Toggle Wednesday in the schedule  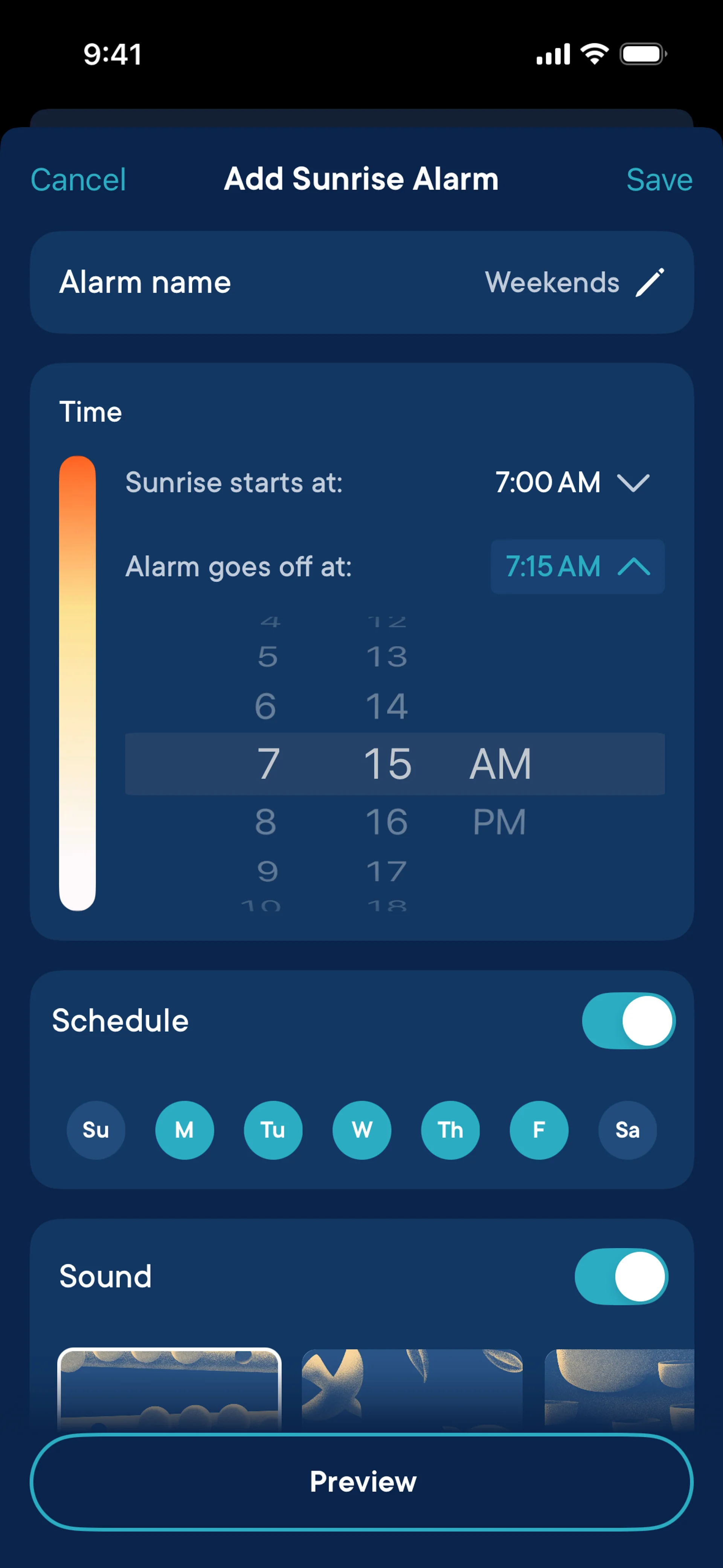click(361, 1130)
